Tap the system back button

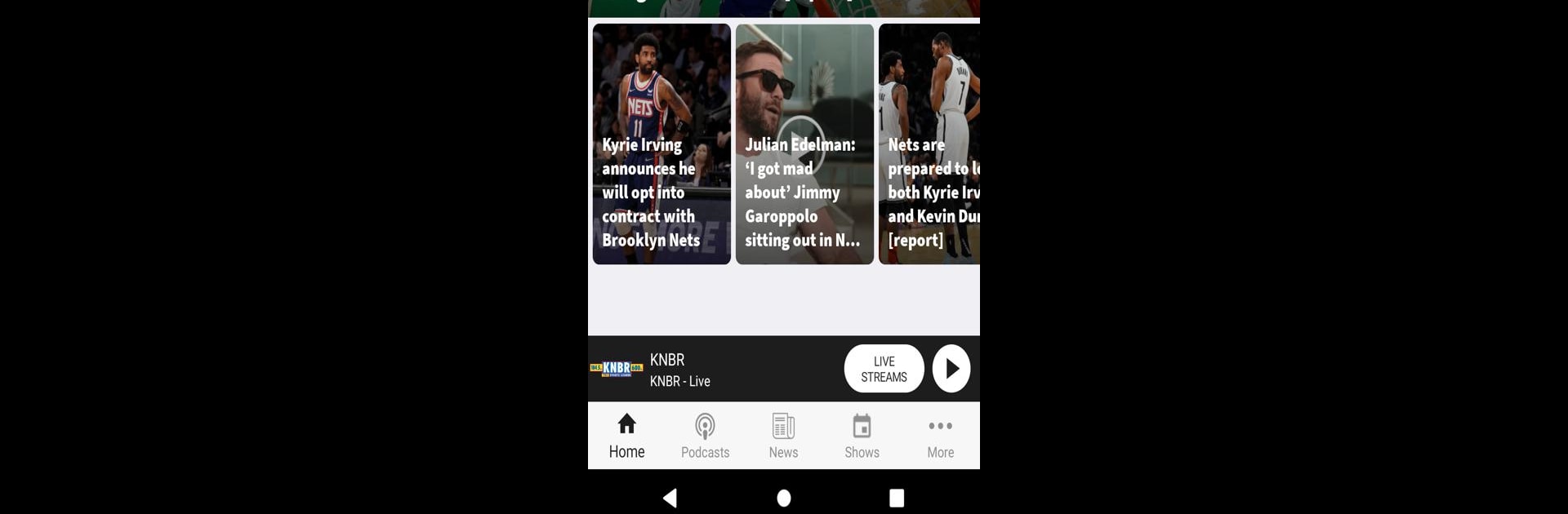pyautogui.click(x=670, y=498)
